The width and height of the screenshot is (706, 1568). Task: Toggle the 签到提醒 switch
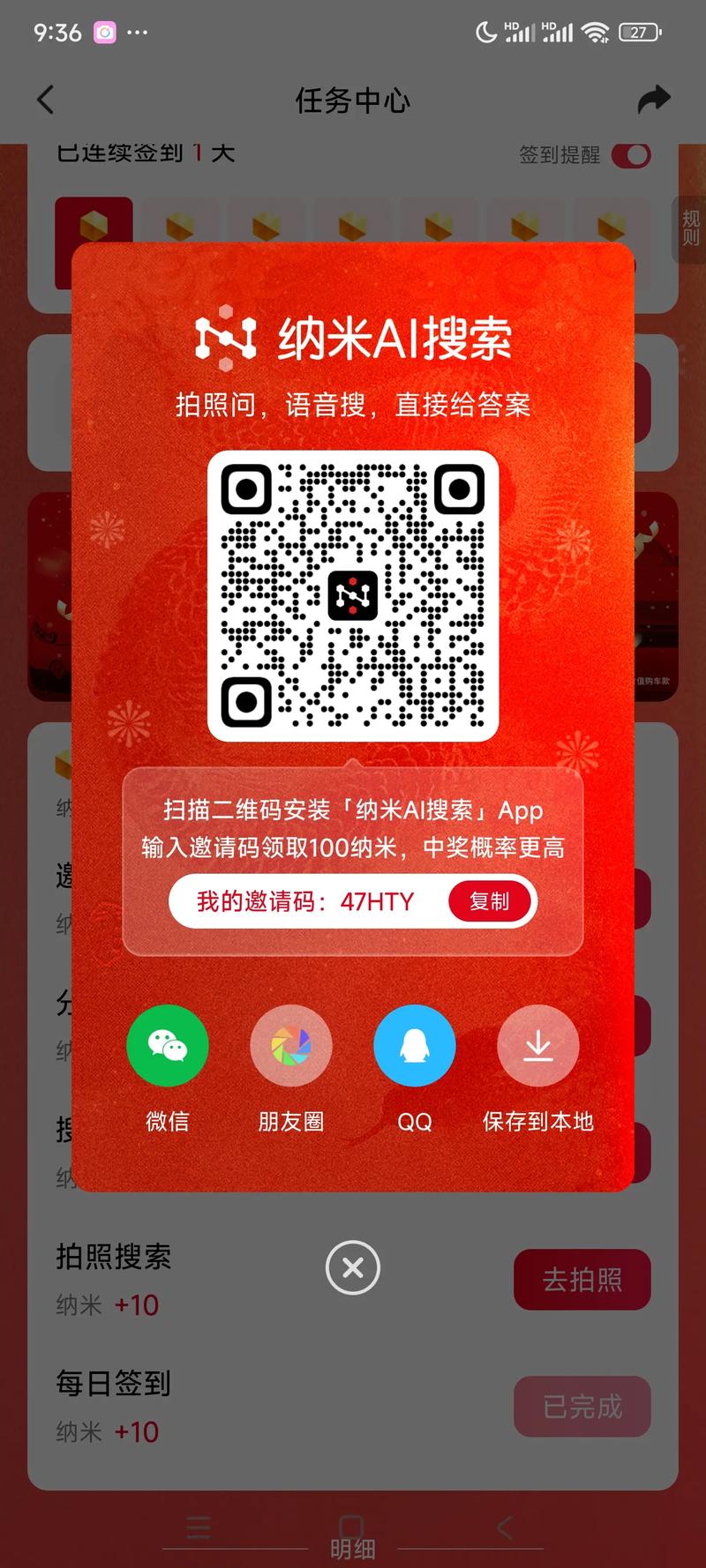pos(631,155)
